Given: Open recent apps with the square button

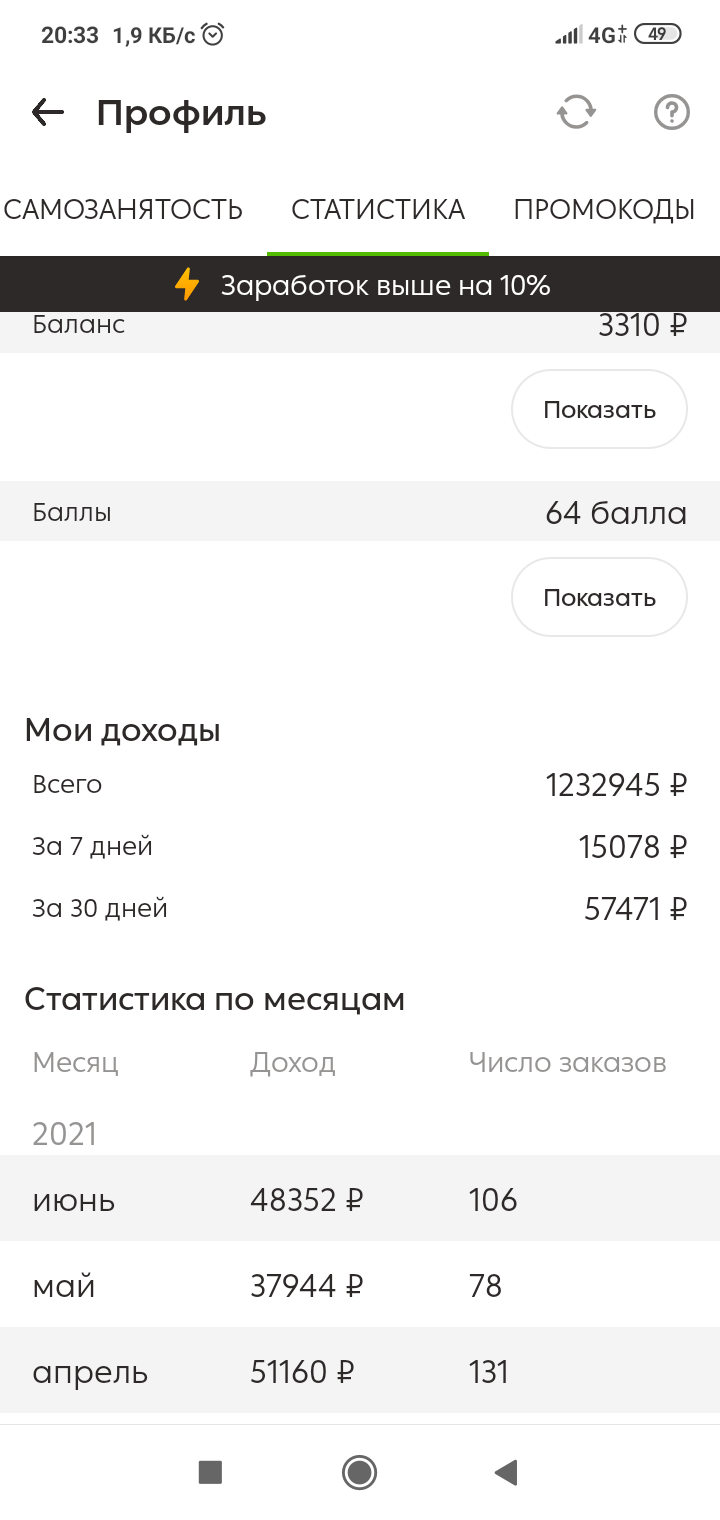Looking at the screenshot, I should coord(210,1472).
